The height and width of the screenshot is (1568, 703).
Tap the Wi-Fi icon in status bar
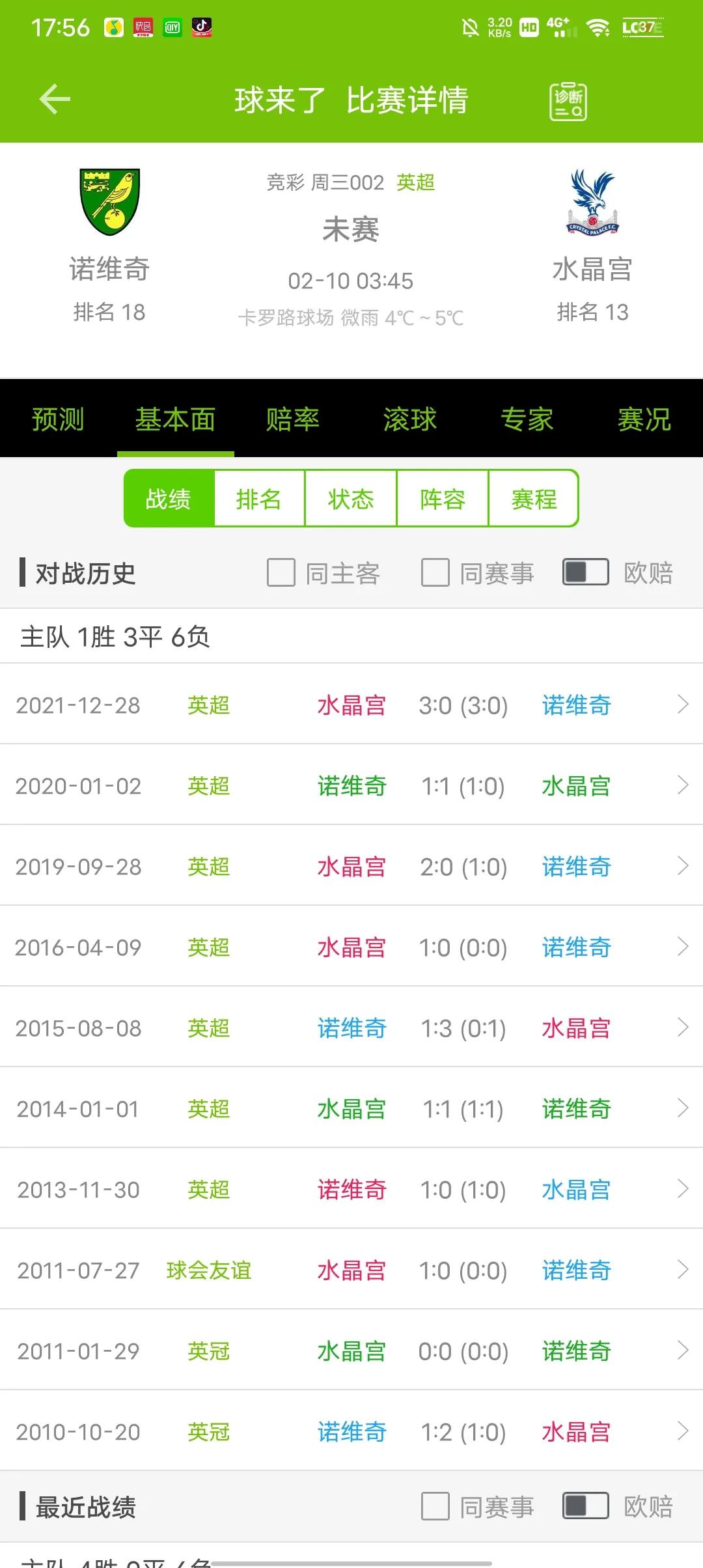(x=597, y=26)
